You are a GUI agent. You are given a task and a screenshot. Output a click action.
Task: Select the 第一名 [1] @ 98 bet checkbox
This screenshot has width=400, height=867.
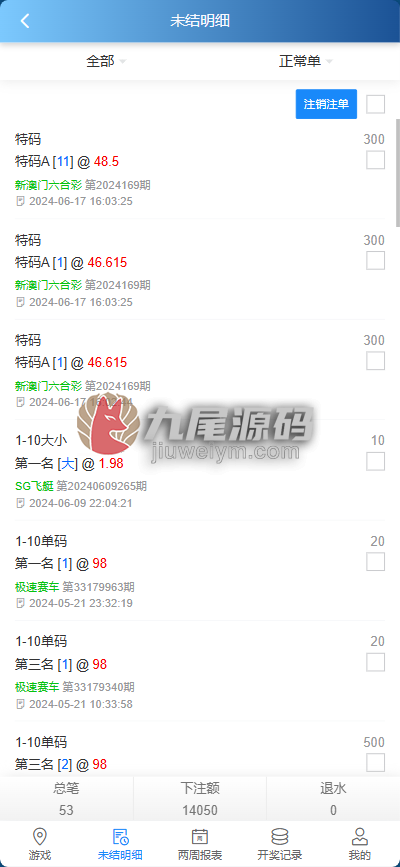click(x=376, y=562)
